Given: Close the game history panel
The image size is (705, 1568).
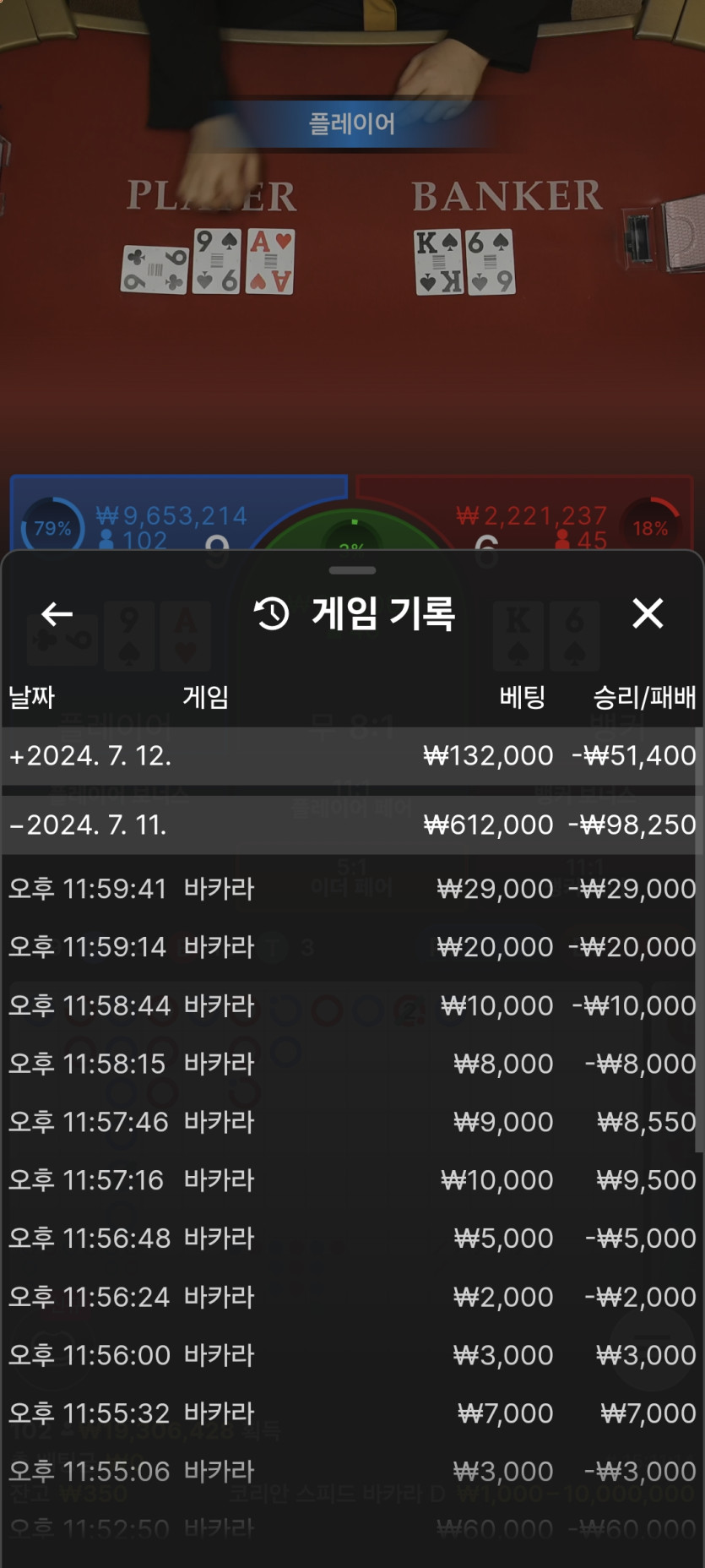Looking at the screenshot, I should [x=648, y=614].
